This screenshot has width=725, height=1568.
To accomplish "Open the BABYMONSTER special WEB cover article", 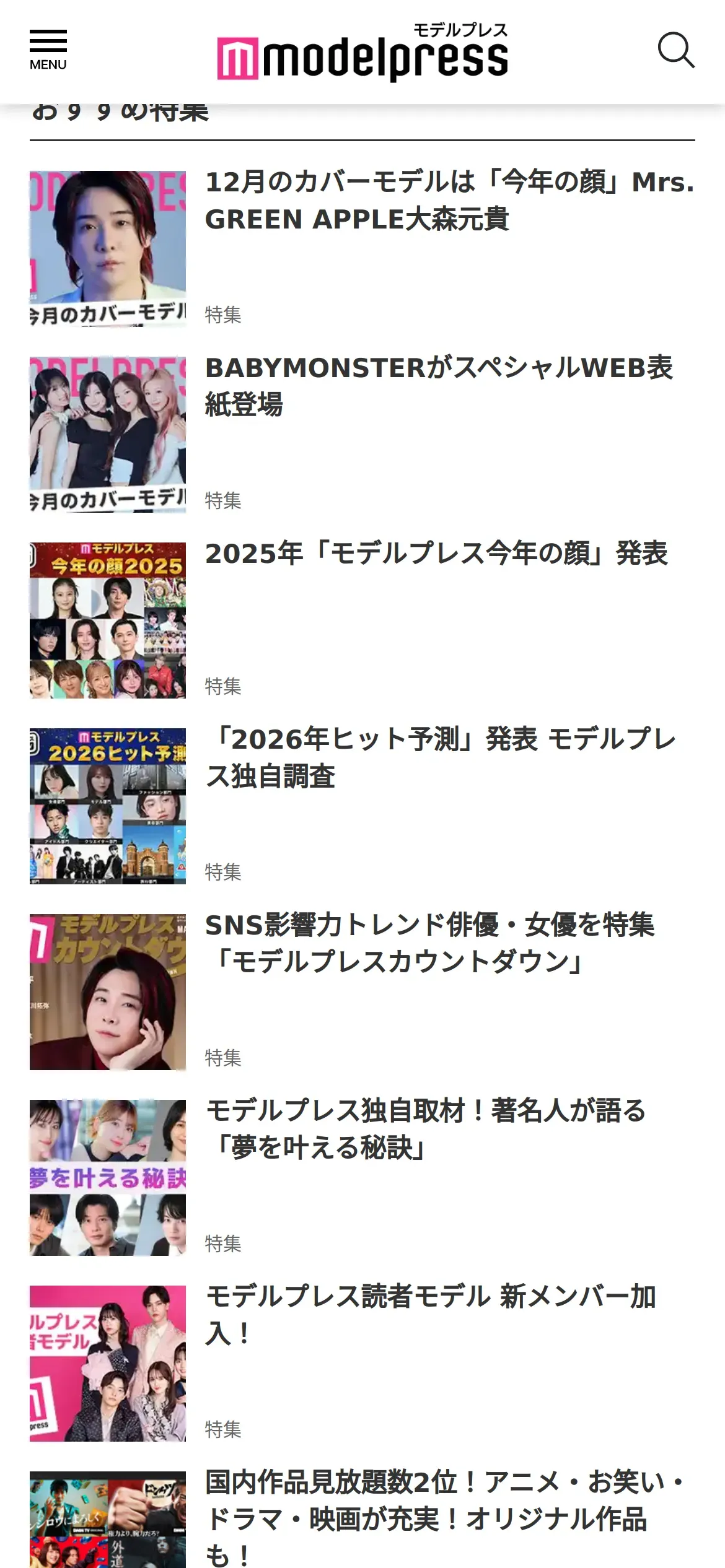I will 439,386.
